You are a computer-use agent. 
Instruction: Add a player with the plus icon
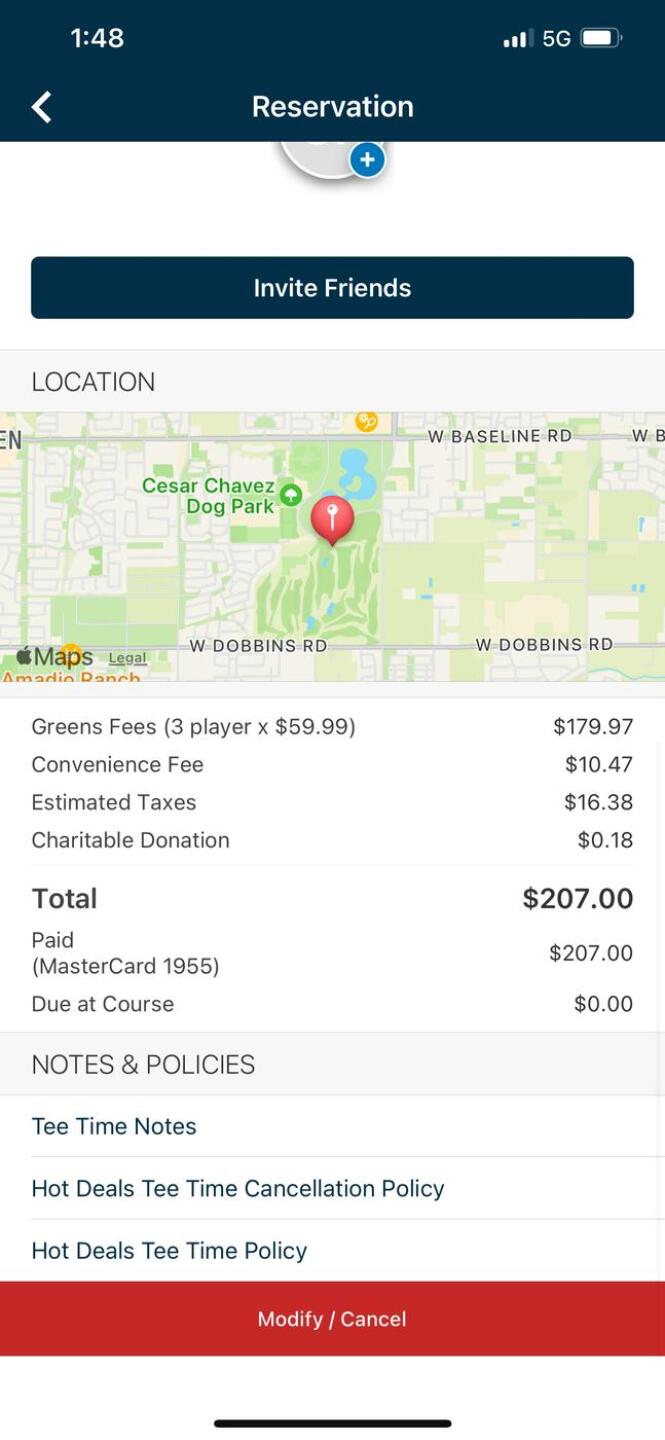click(367, 159)
